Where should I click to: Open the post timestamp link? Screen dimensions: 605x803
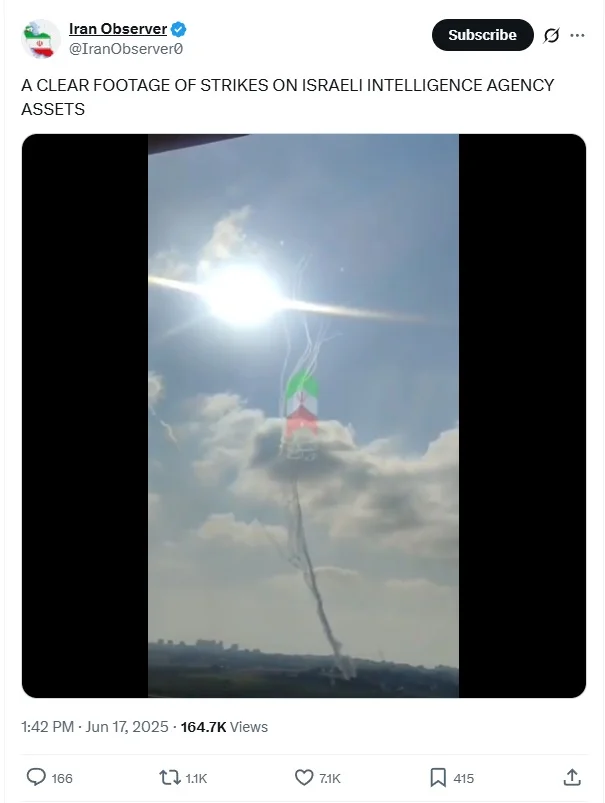[96, 727]
